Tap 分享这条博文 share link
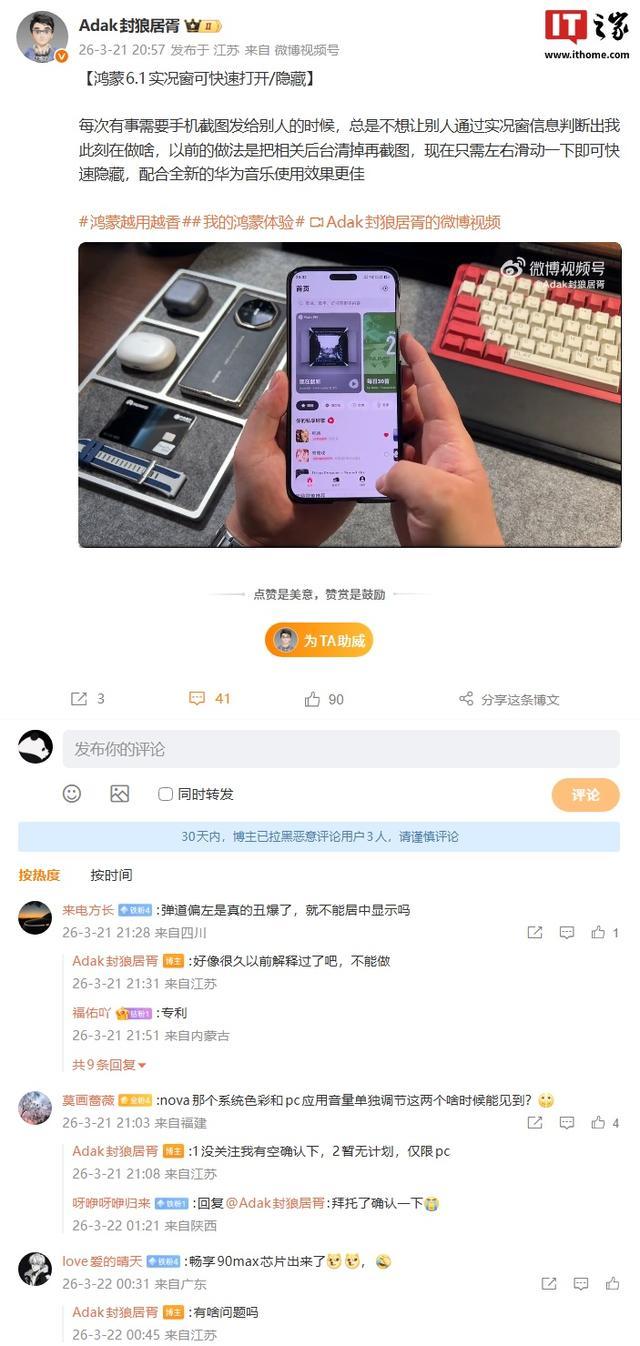The image size is (640, 1346). tap(510, 699)
